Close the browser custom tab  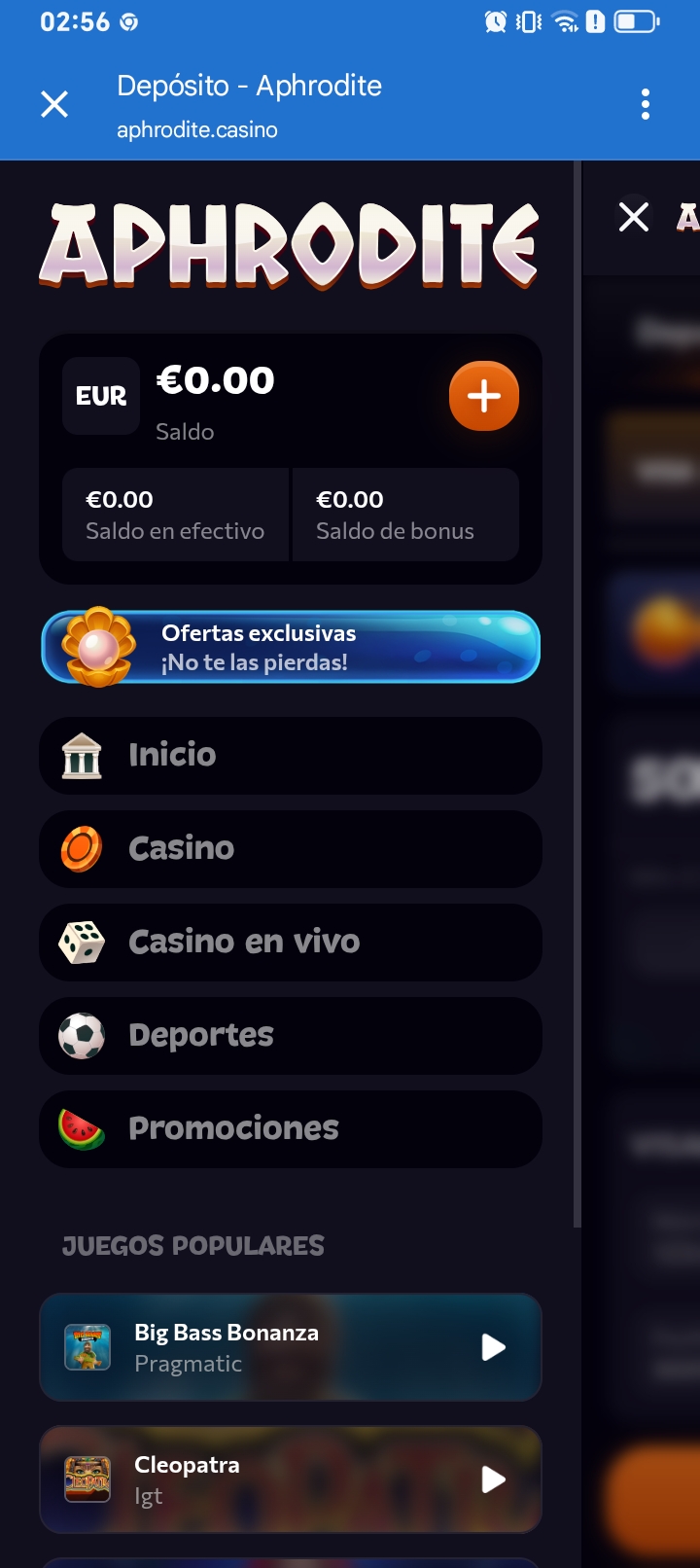pyautogui.click(x=54, y=104)
